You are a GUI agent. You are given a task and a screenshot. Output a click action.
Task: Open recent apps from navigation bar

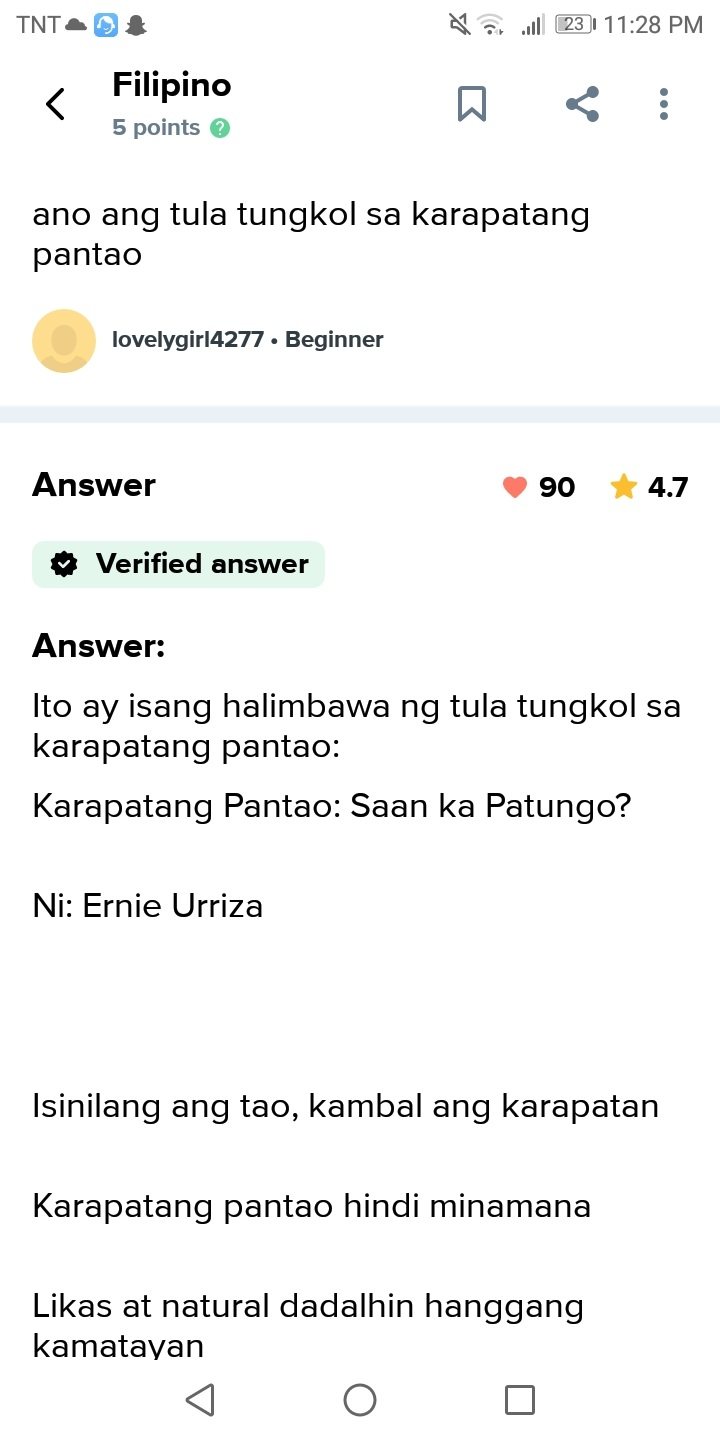click(x=519, y=1400)
